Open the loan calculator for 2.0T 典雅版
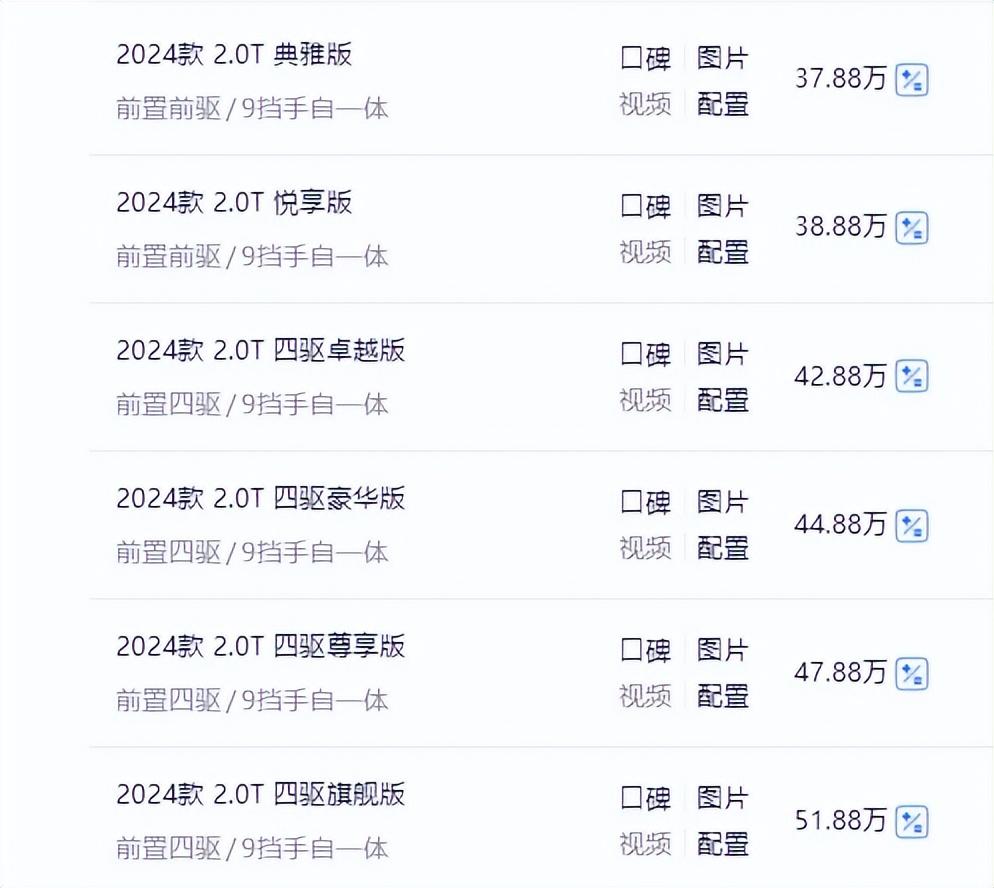The width and height of the screenshot is (994, 888). tap(911, 80)
